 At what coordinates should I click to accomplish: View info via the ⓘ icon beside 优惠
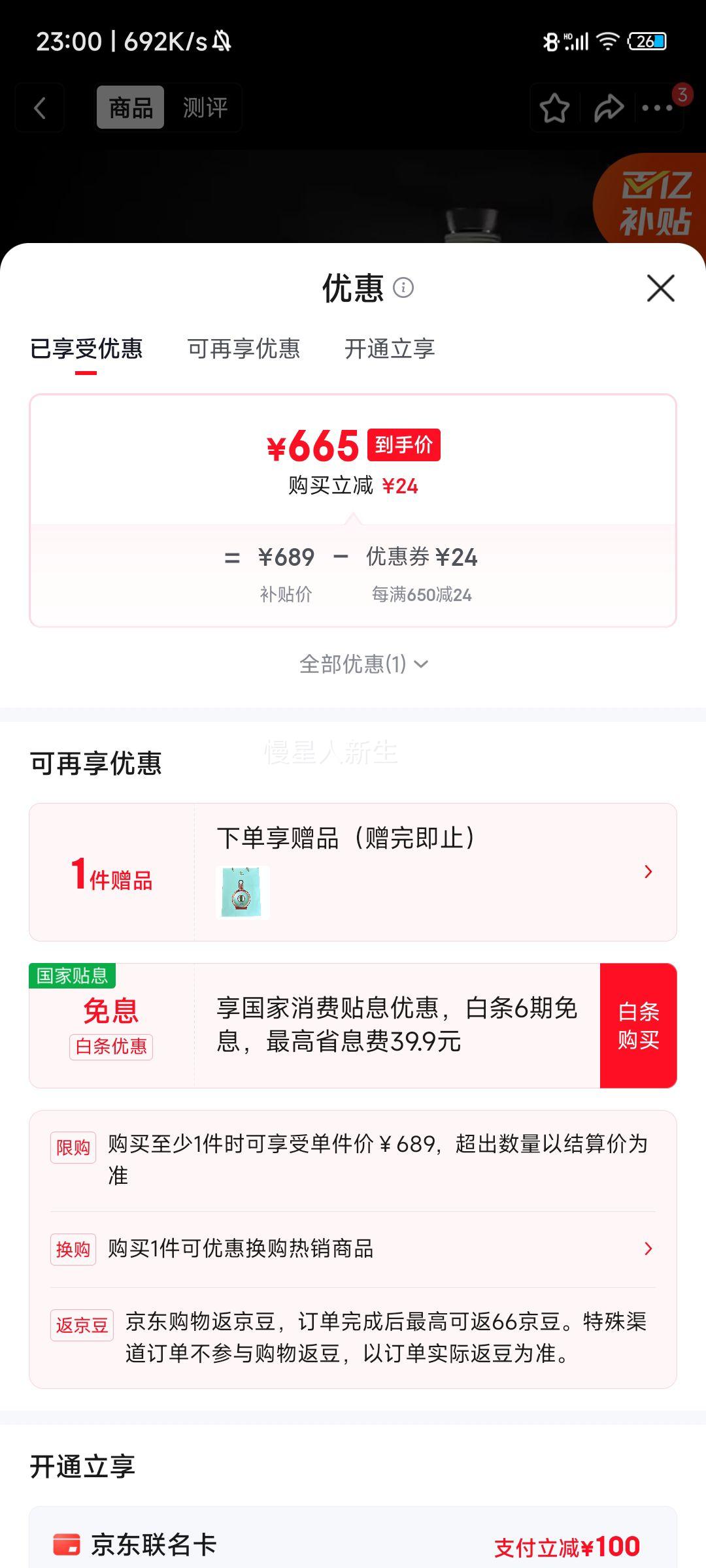(x=403, y=287)
